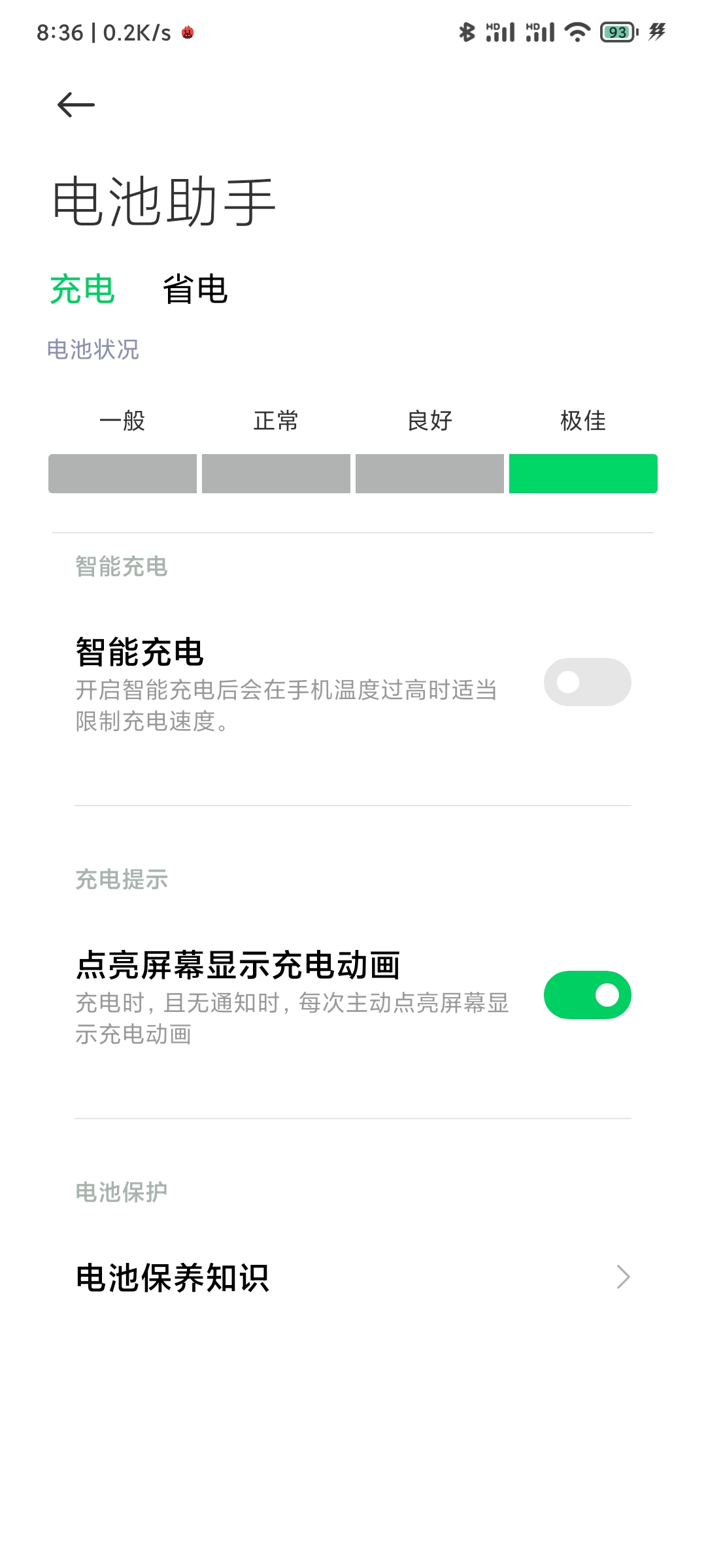The width and height of the screenshot is (706, 1568).
Task: Enable the 智能充电 switch
Action: (x=587, y=682)
